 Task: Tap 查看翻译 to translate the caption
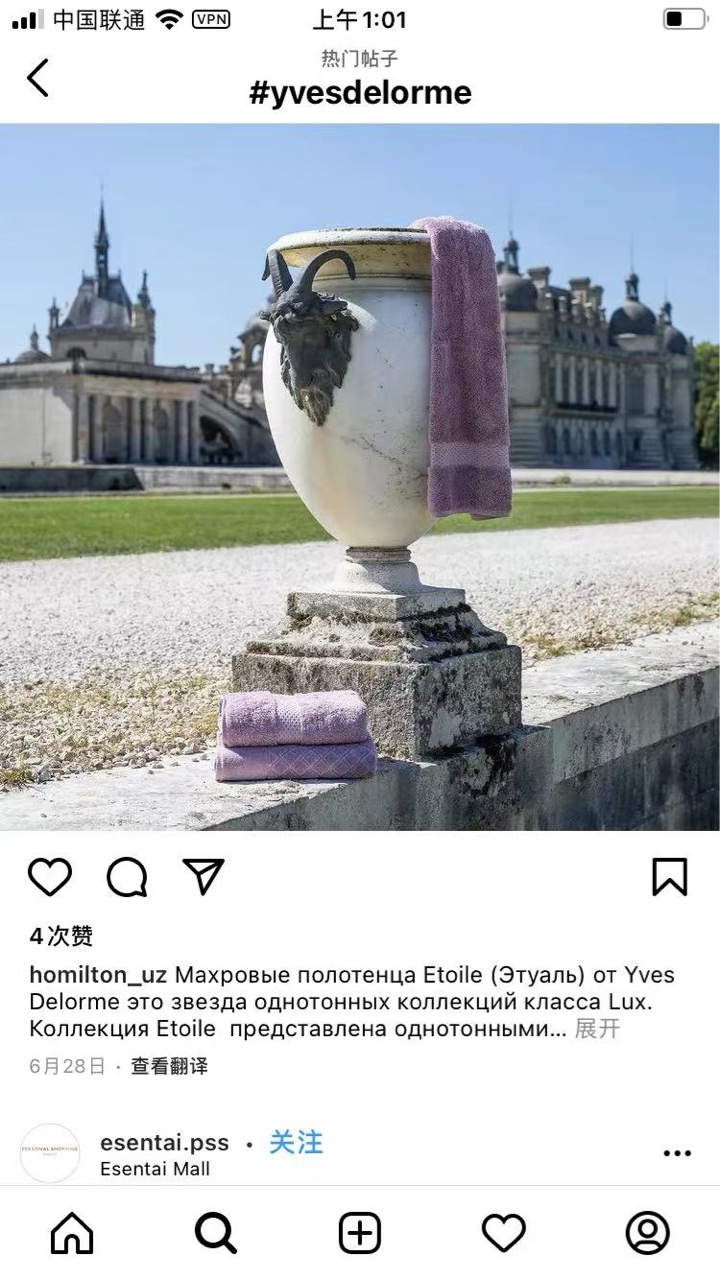(x=169, y=1066)
